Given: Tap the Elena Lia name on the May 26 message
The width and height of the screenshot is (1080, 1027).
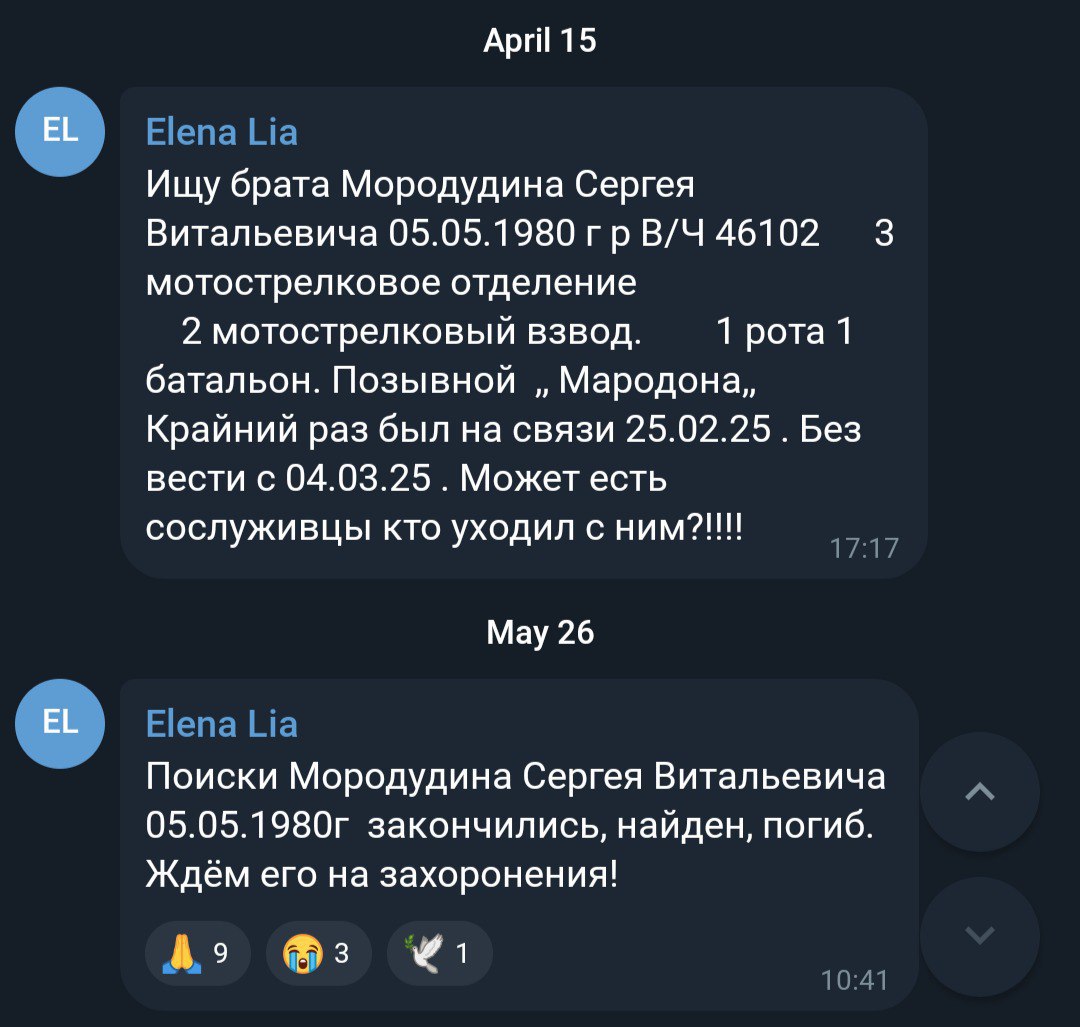Looking at the screenshot, I should tap(221, 723).
